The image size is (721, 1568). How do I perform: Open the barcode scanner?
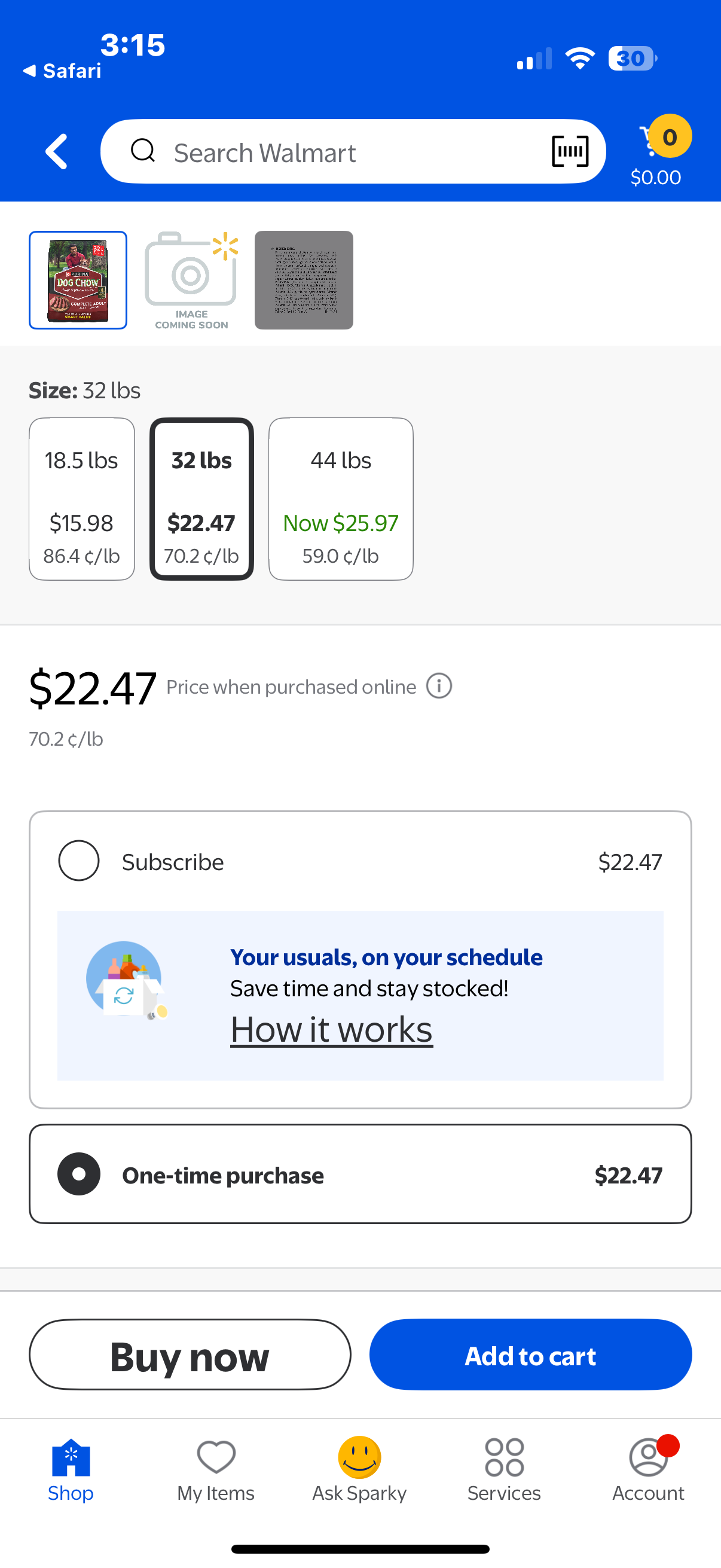click(x=570, y=151)
